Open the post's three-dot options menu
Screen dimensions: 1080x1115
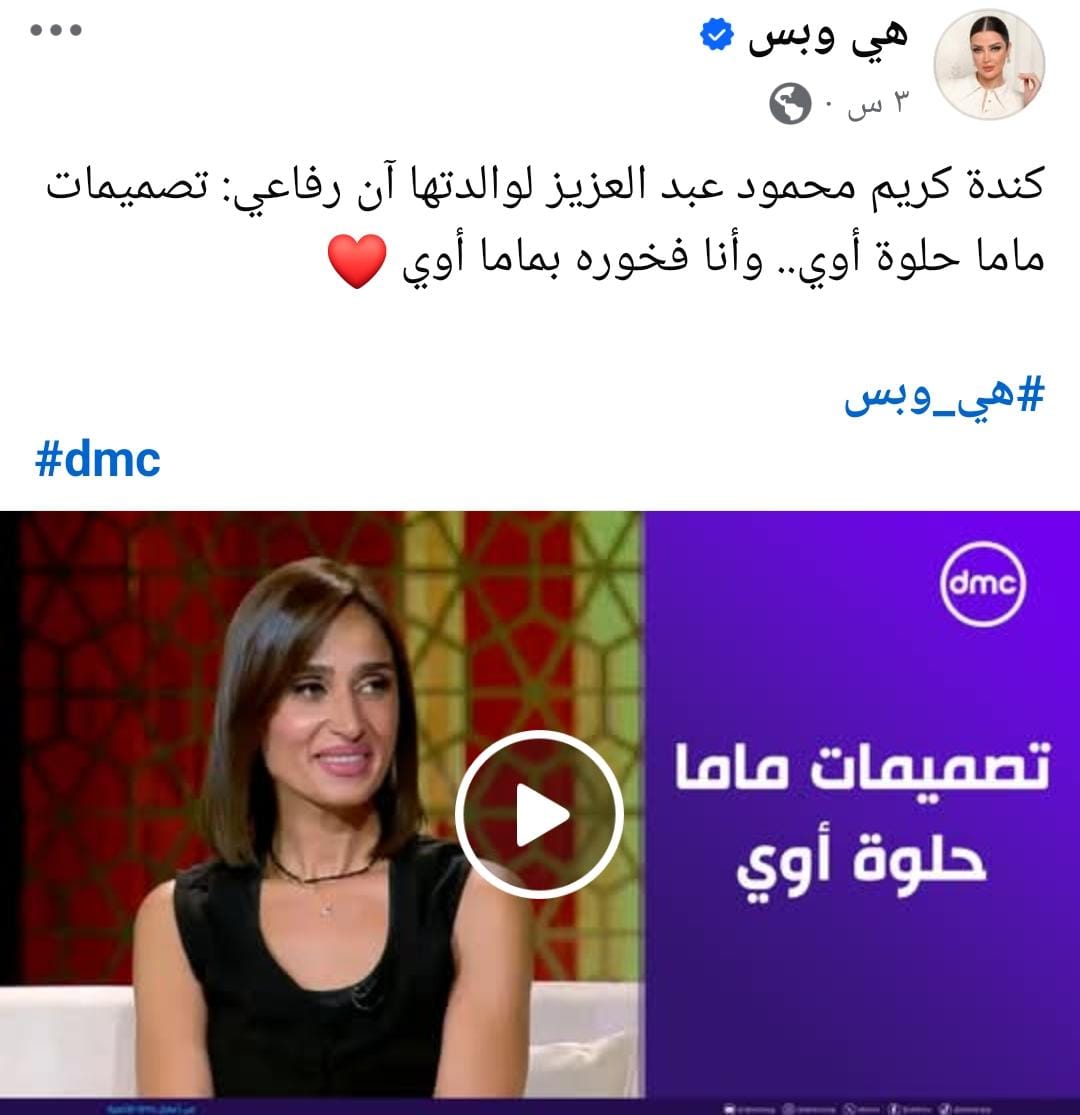(x=56, y=30)
